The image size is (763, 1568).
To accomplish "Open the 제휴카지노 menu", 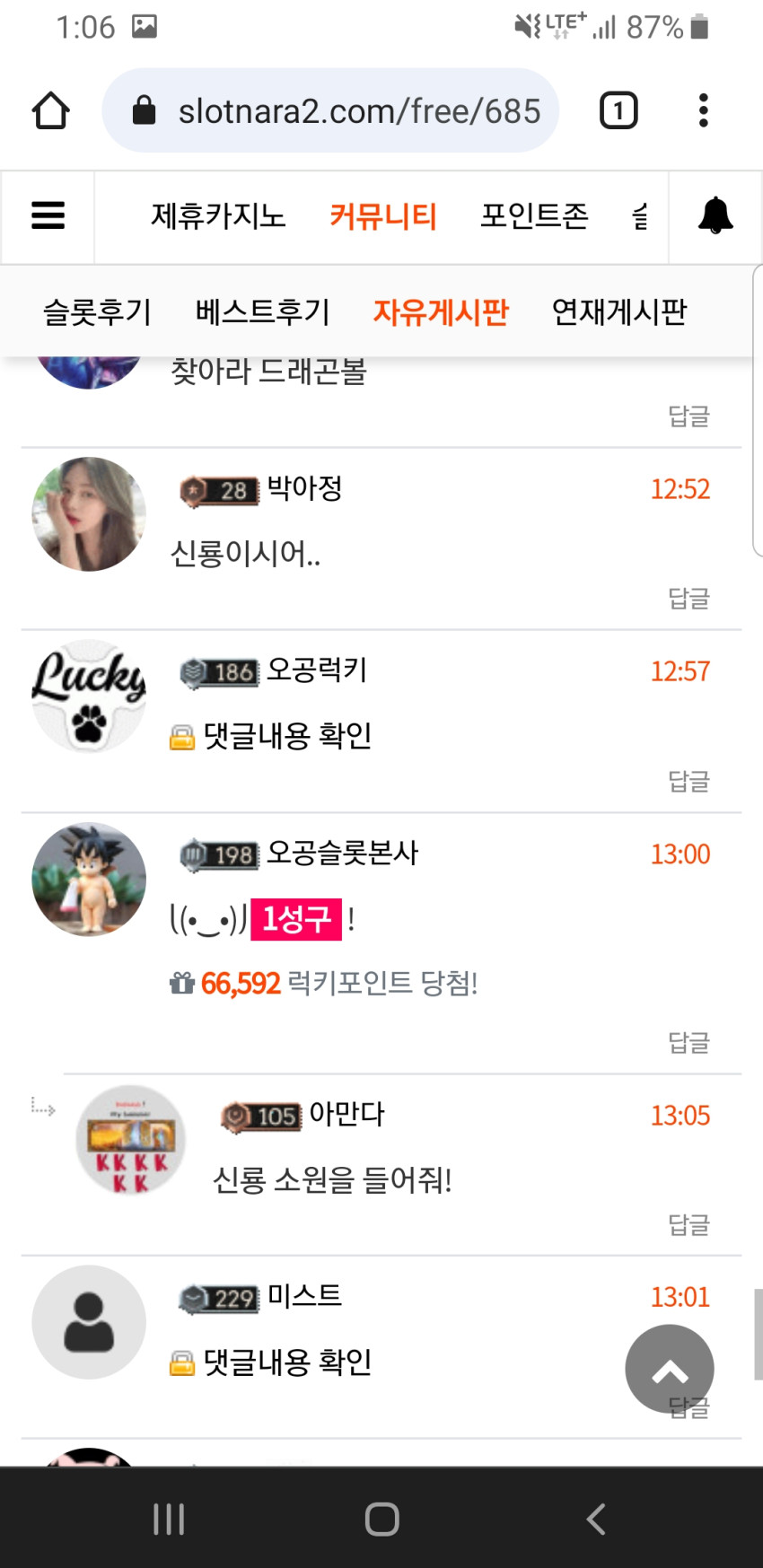I will tap(218, 216).
